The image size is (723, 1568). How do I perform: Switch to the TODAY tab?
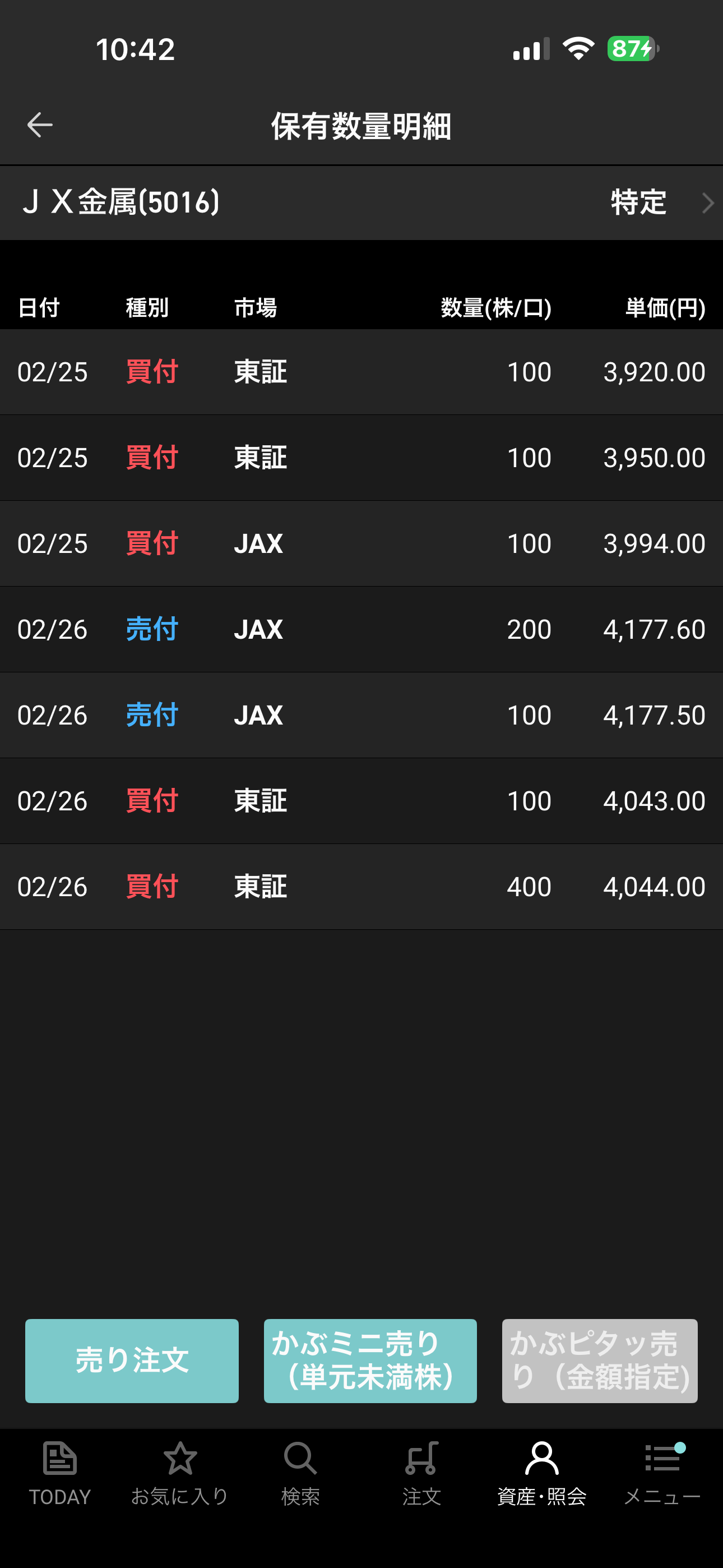[59, 1472]
